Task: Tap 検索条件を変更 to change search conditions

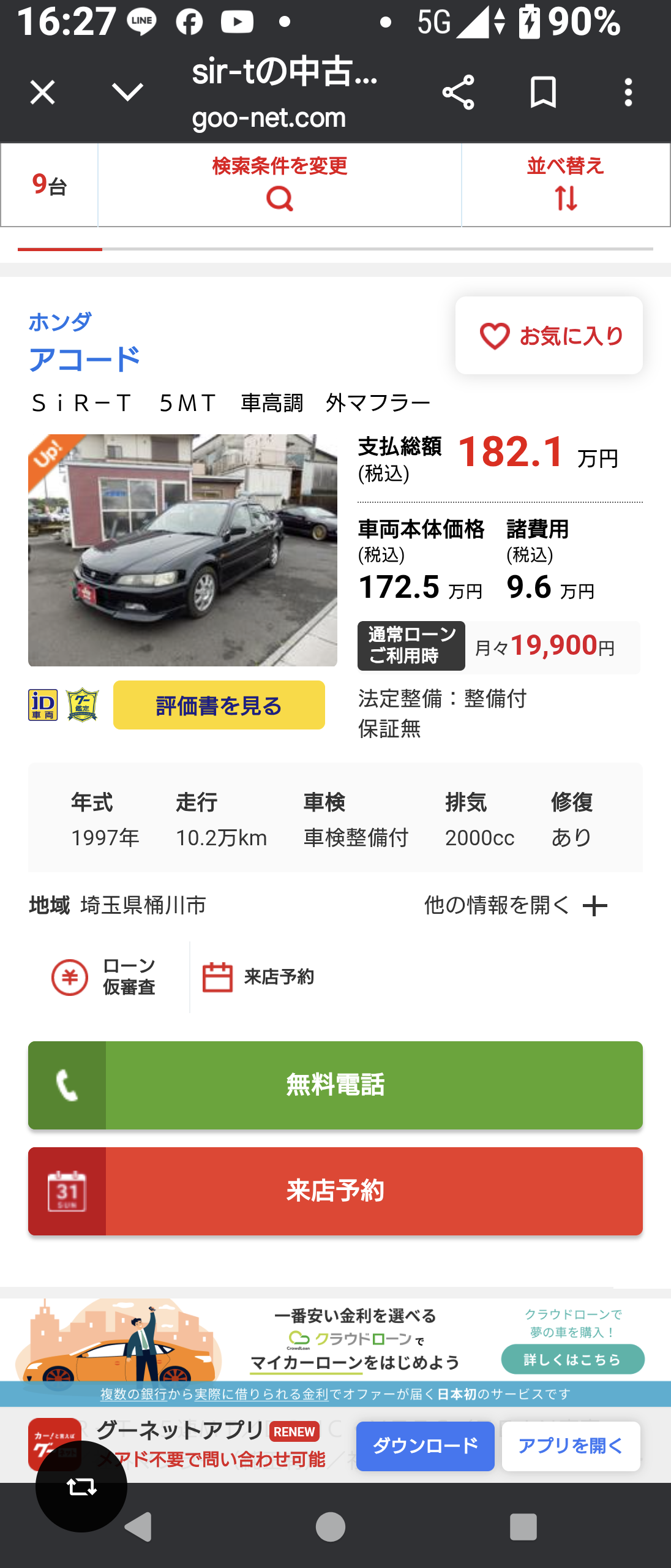Action: (280, 184)
